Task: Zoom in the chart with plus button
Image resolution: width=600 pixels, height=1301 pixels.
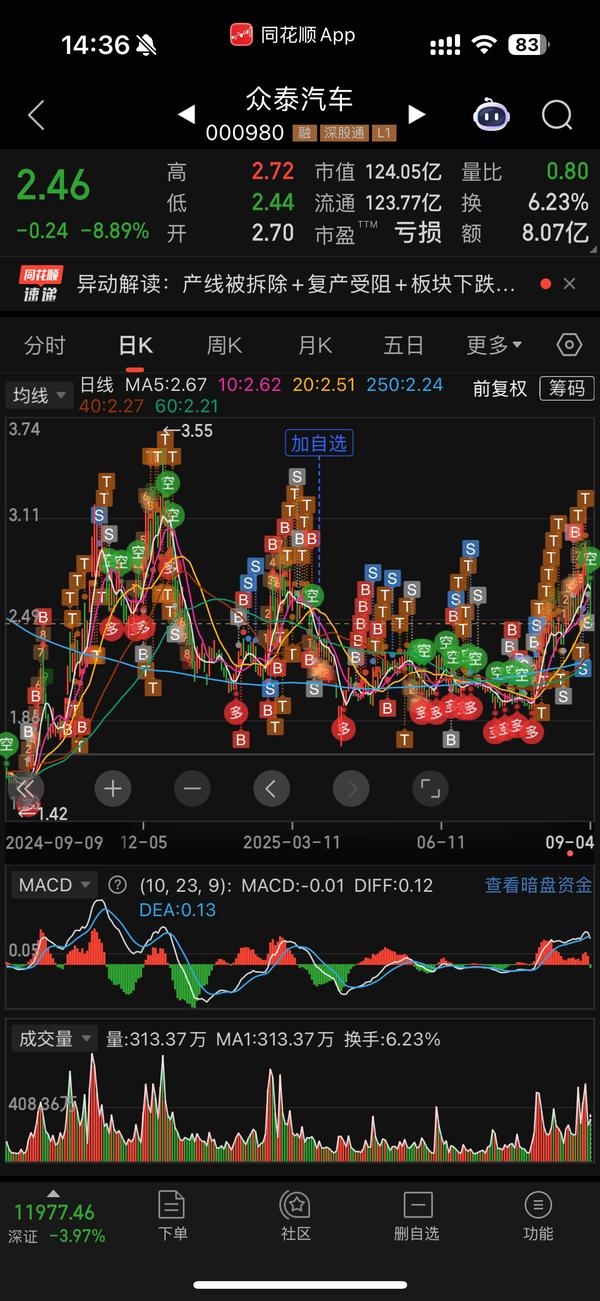Action: (113, 789)
